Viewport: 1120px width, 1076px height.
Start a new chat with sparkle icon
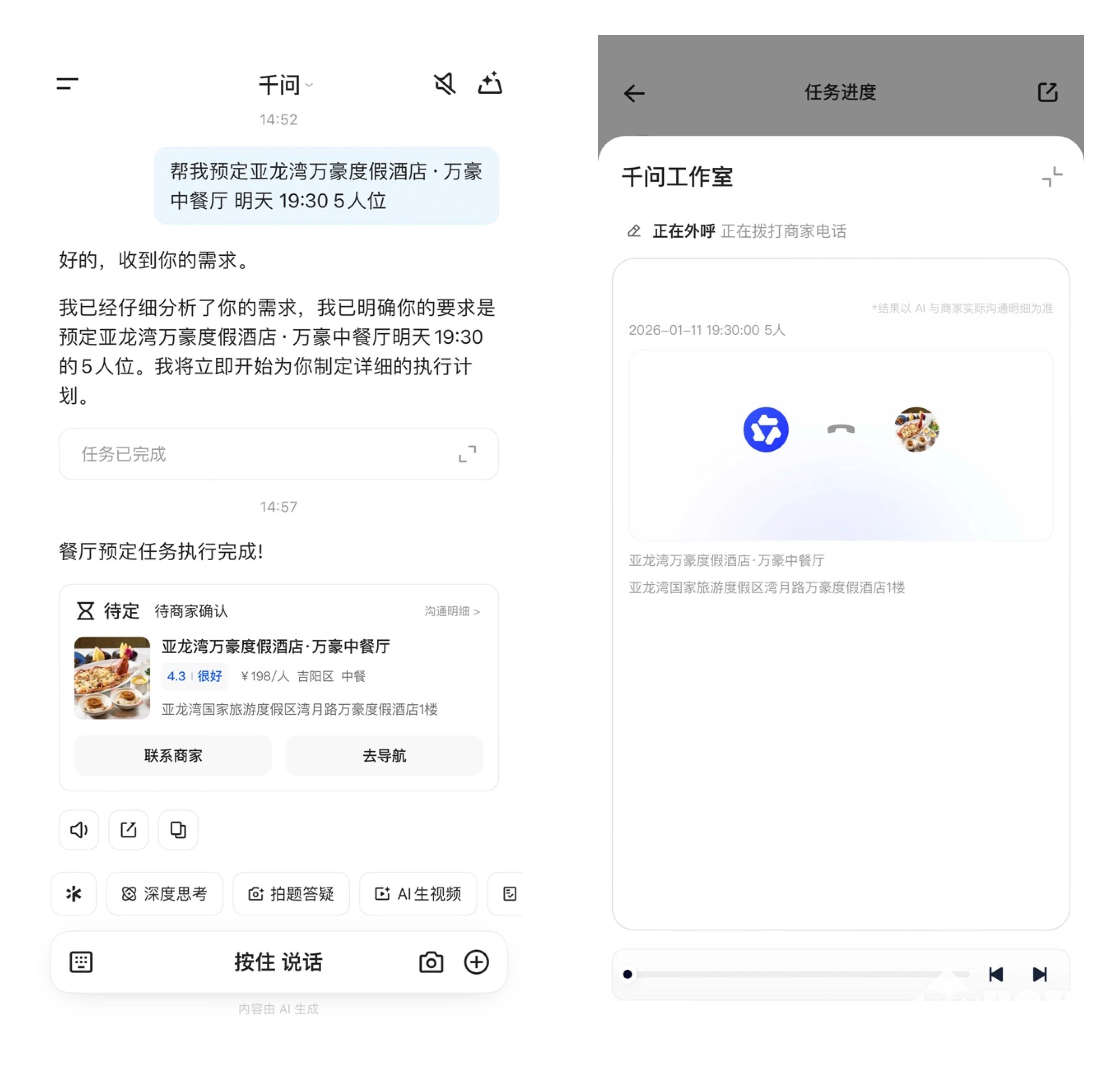(x=490, y=84)
